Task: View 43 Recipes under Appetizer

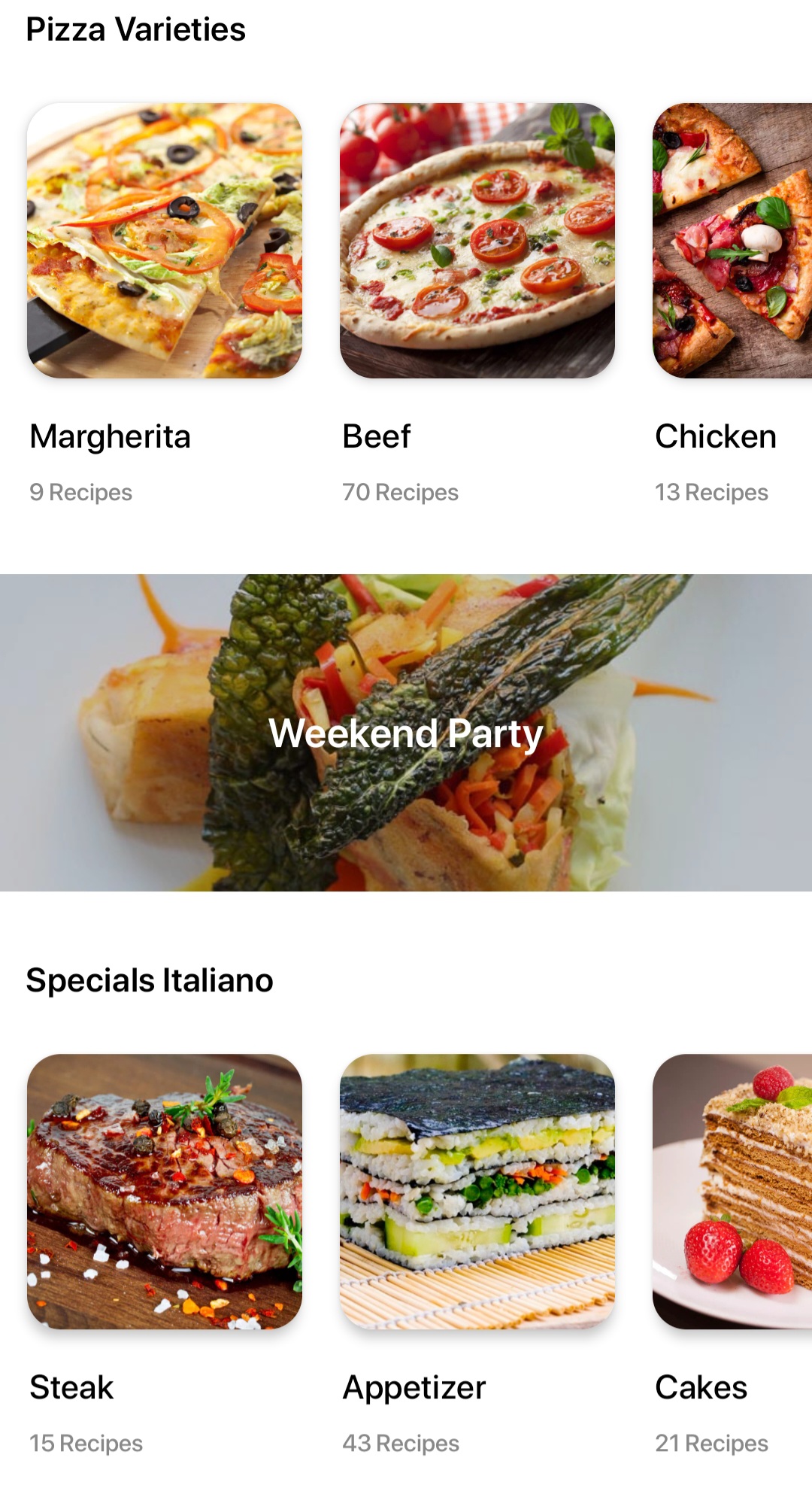Action: [401, 1443]
